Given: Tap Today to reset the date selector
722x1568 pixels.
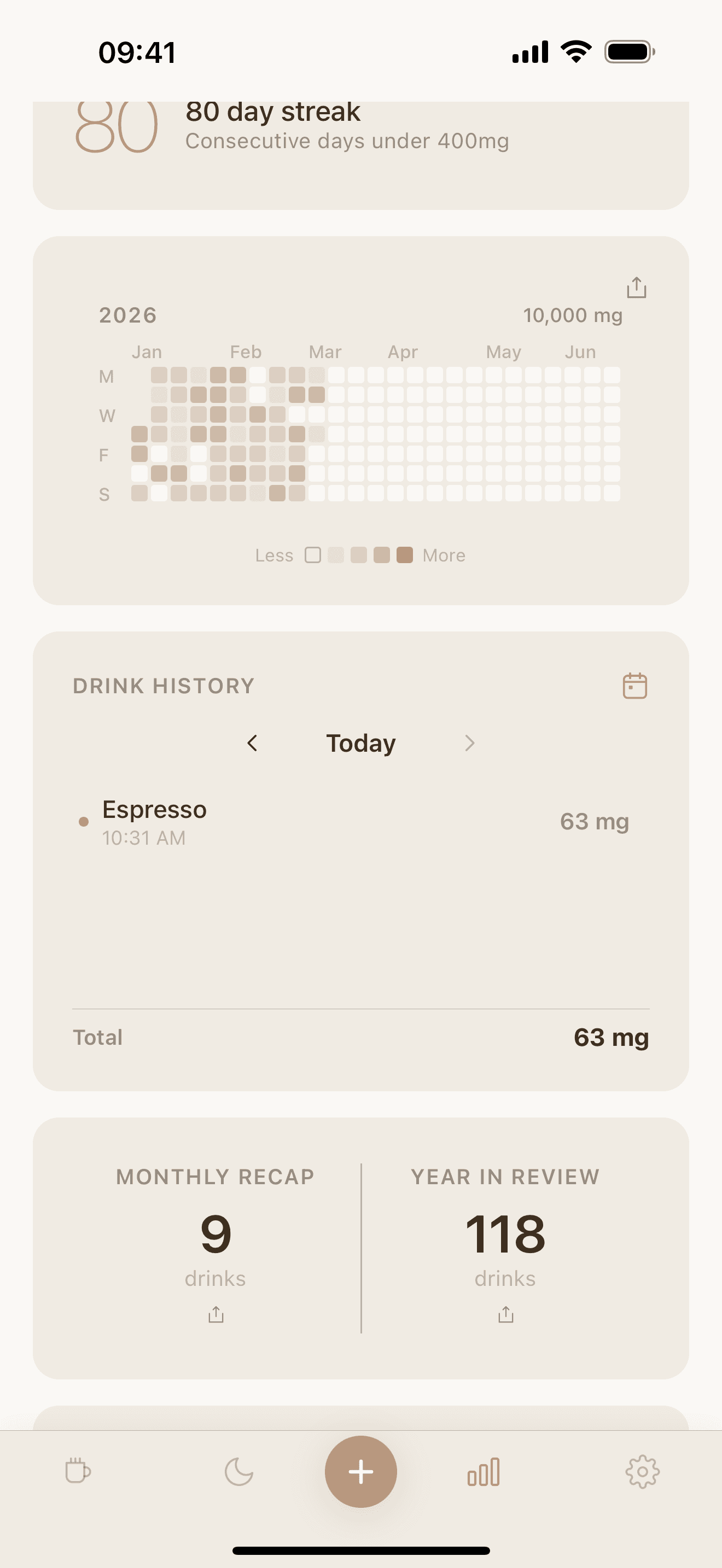Looking at the screenshot, I should click(x=360, y=743).
